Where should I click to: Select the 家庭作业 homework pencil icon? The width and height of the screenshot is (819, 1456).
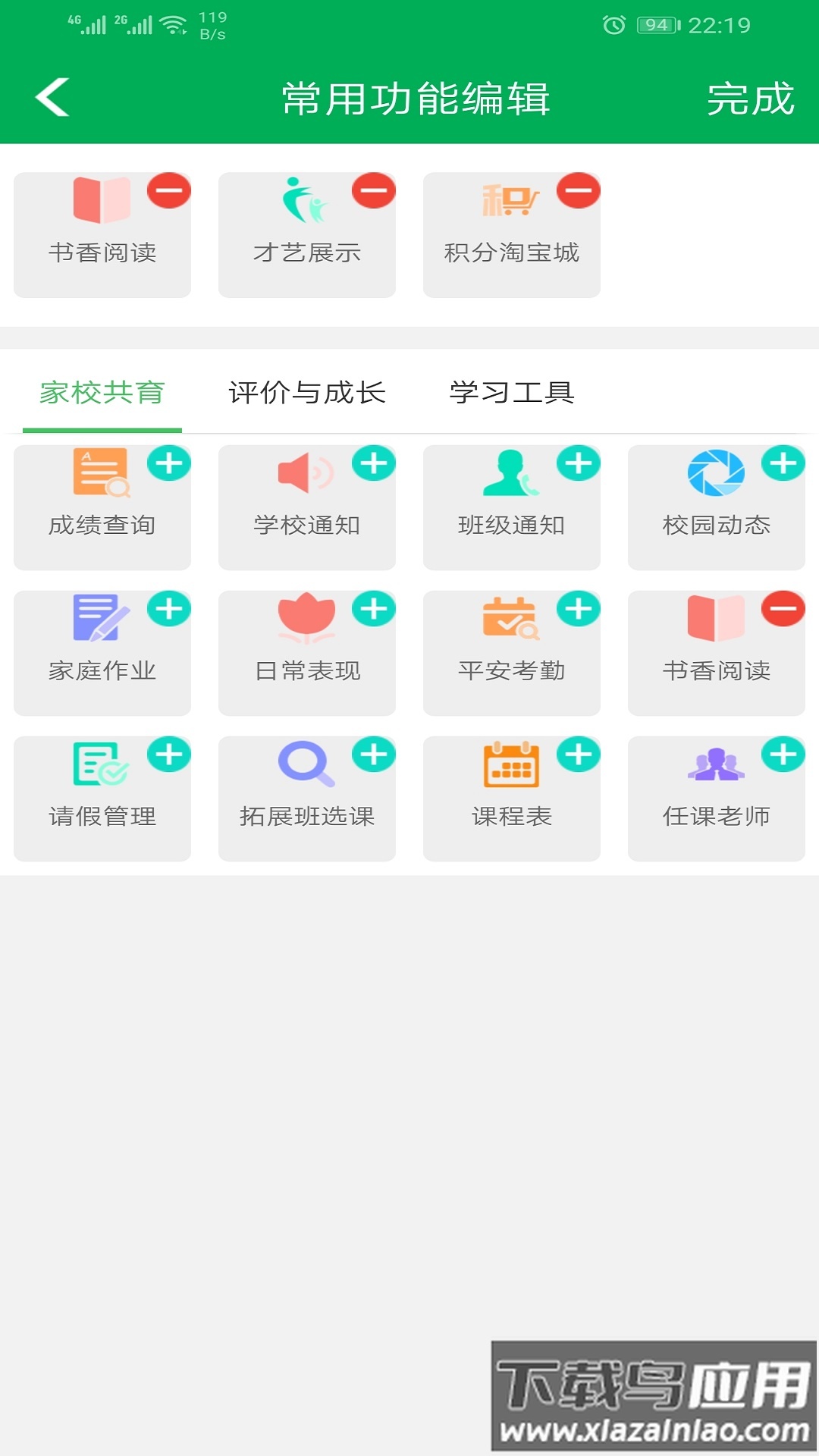[99, 618]
